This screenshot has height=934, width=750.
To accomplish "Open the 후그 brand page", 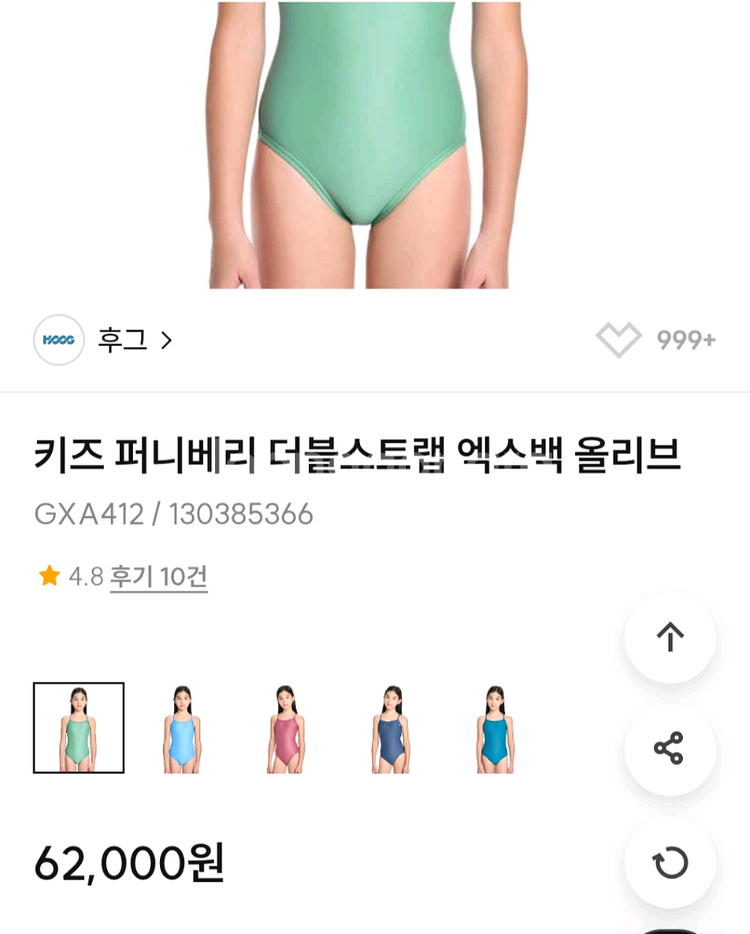I will click(122, 340).
